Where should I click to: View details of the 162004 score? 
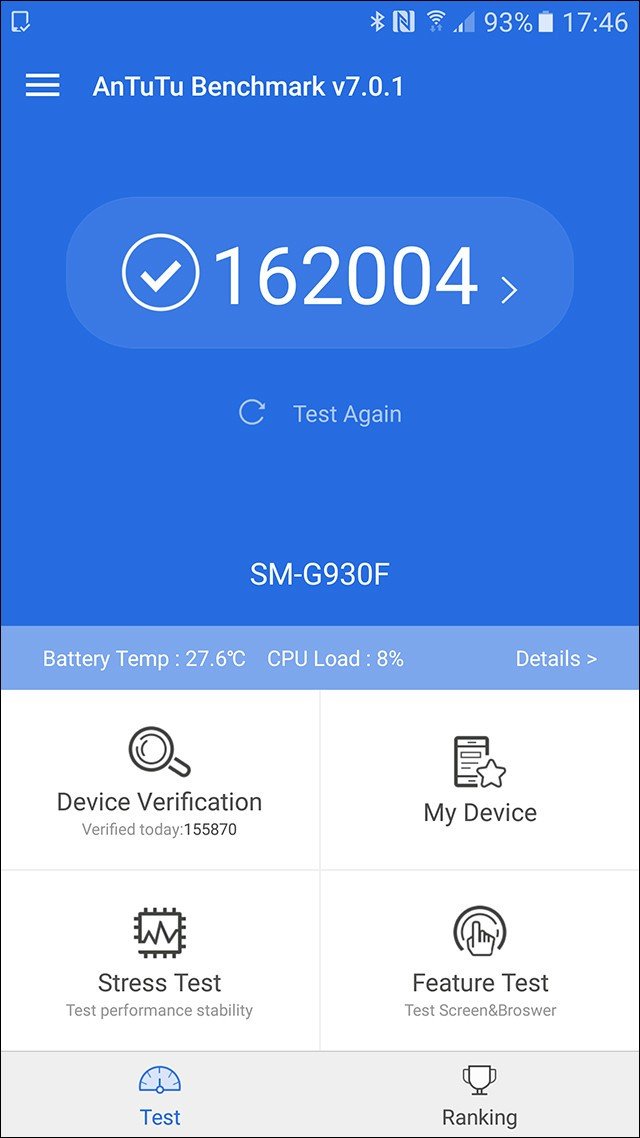pos(319,272)
